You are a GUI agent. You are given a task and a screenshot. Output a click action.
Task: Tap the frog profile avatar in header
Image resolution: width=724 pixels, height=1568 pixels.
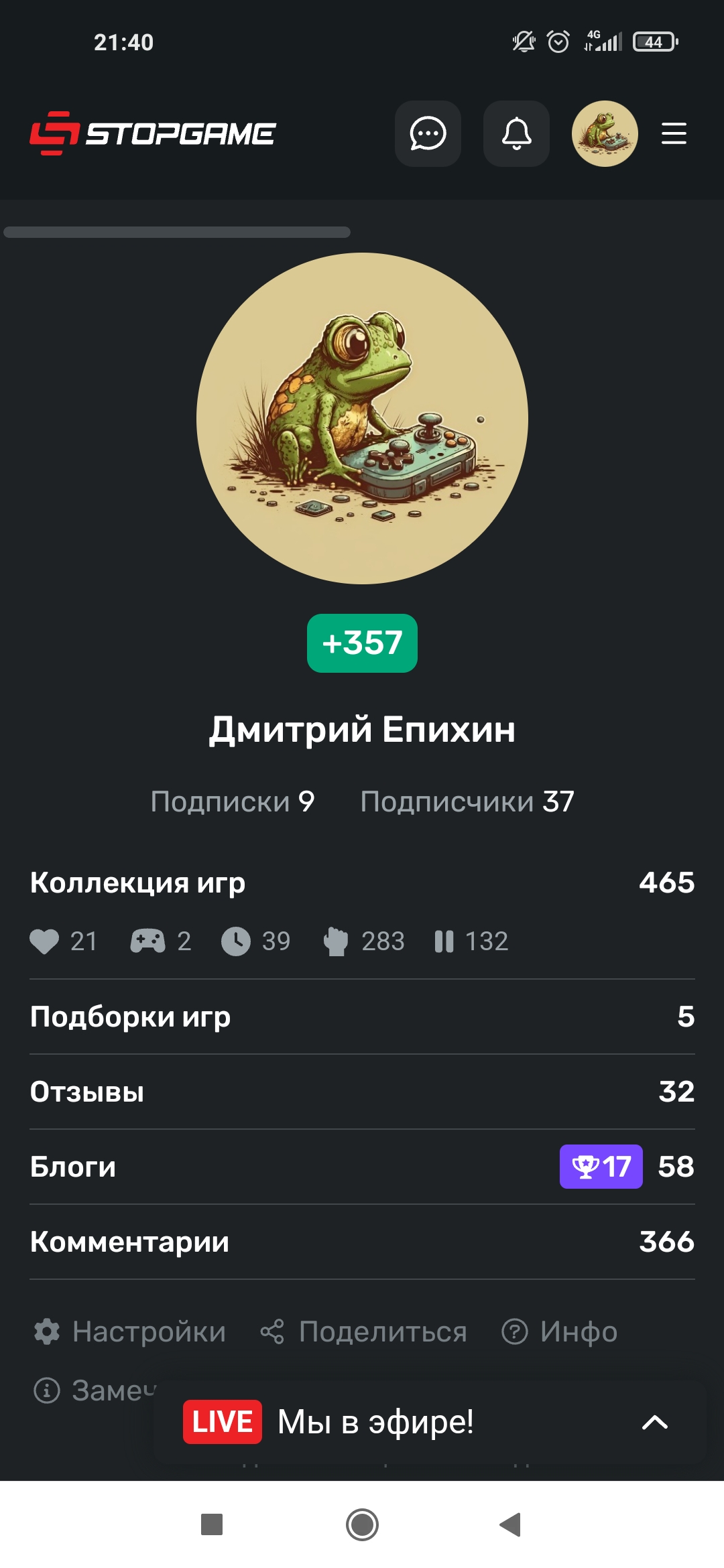pyautogui.click(x=605, y=133)
